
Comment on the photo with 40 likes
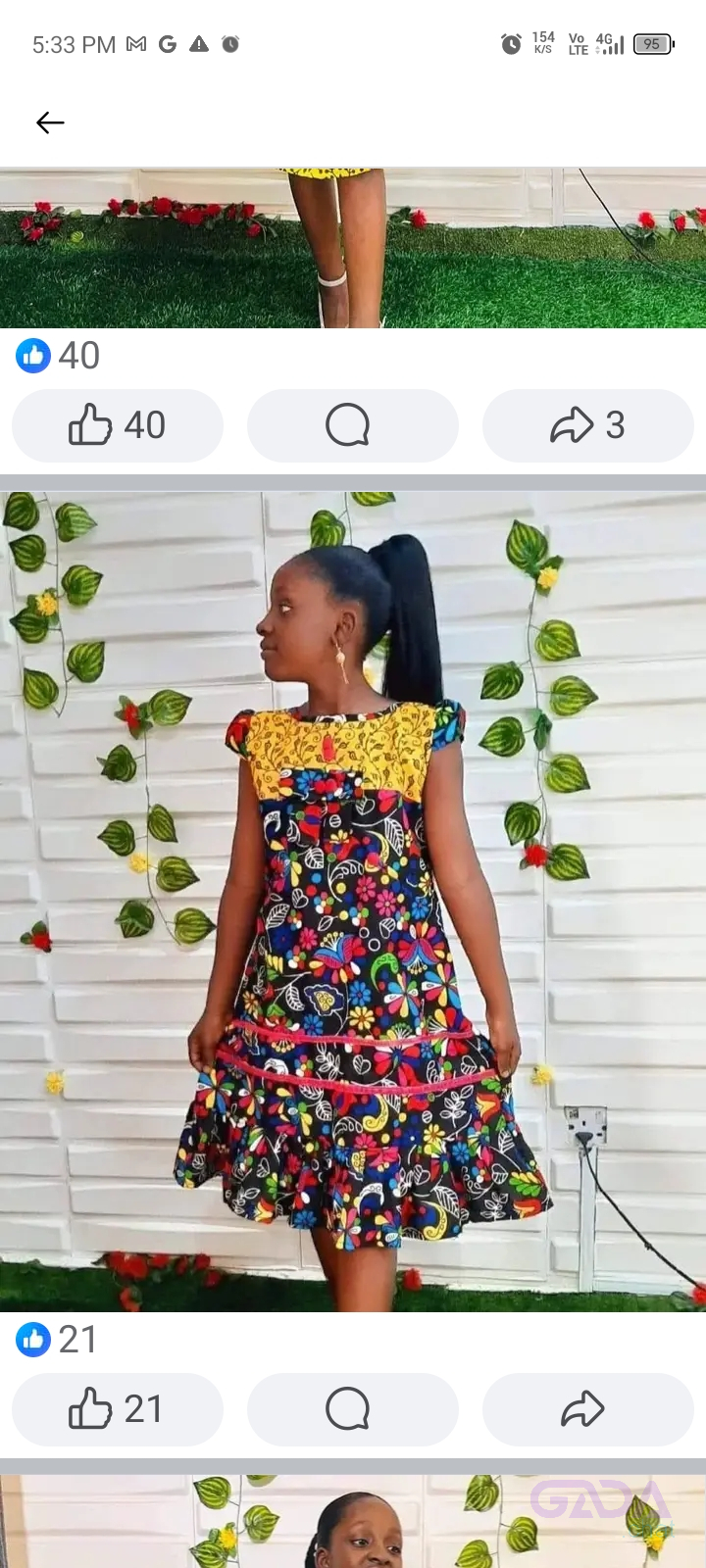pyautogui.click(x=353, y=425)
